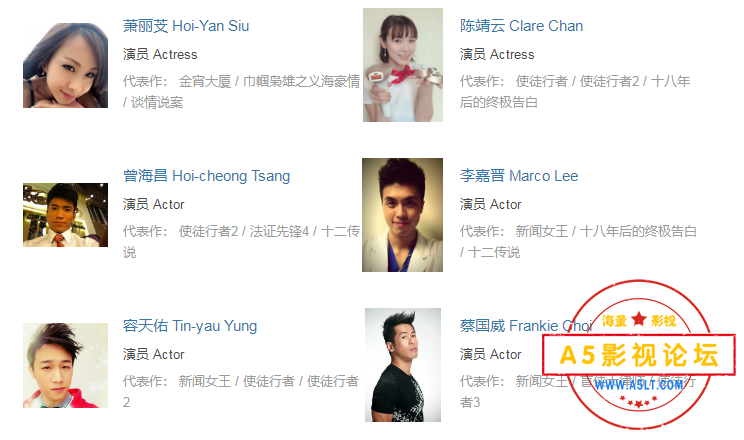Open Hoi-cheong Tsang's profile link

(206, 176)
